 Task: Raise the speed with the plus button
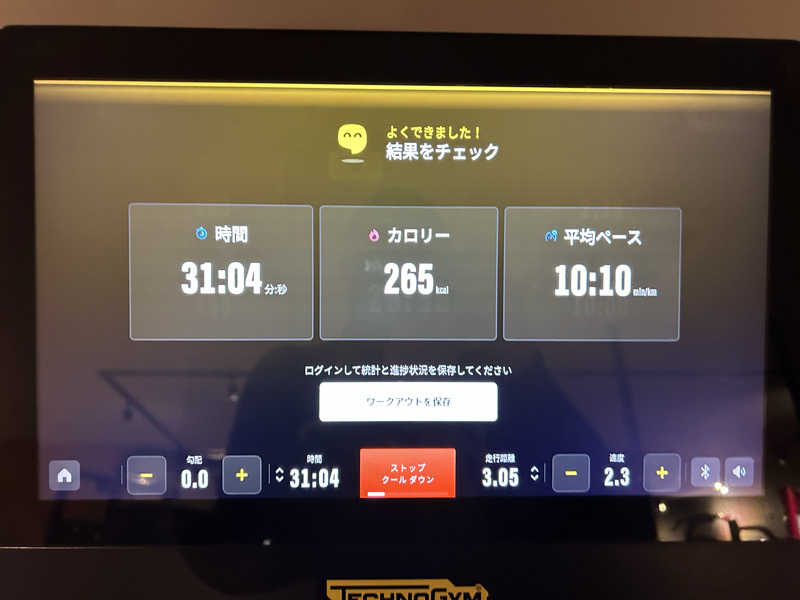pyautogui.click(x=661, y=473)
